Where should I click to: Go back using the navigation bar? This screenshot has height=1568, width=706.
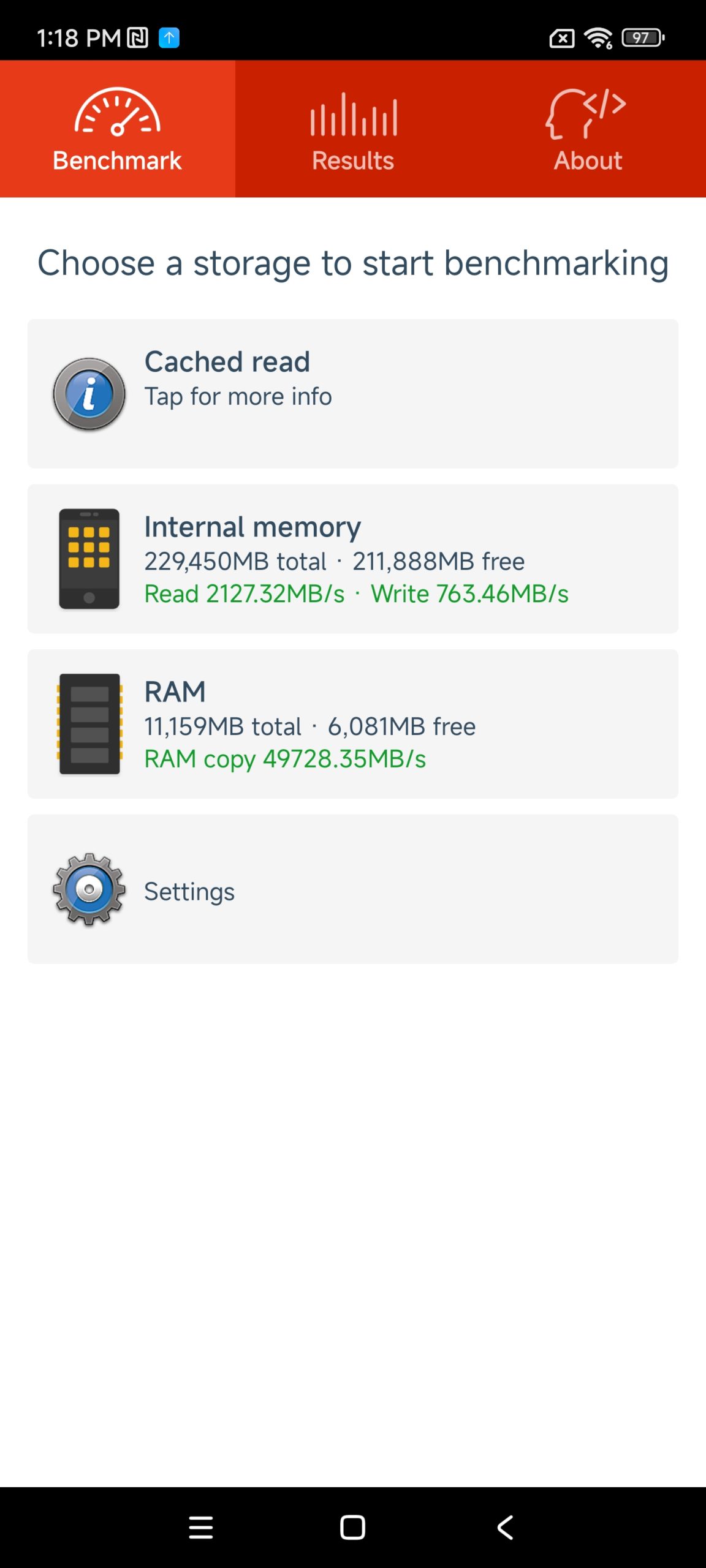click(x=504, y=1528)
